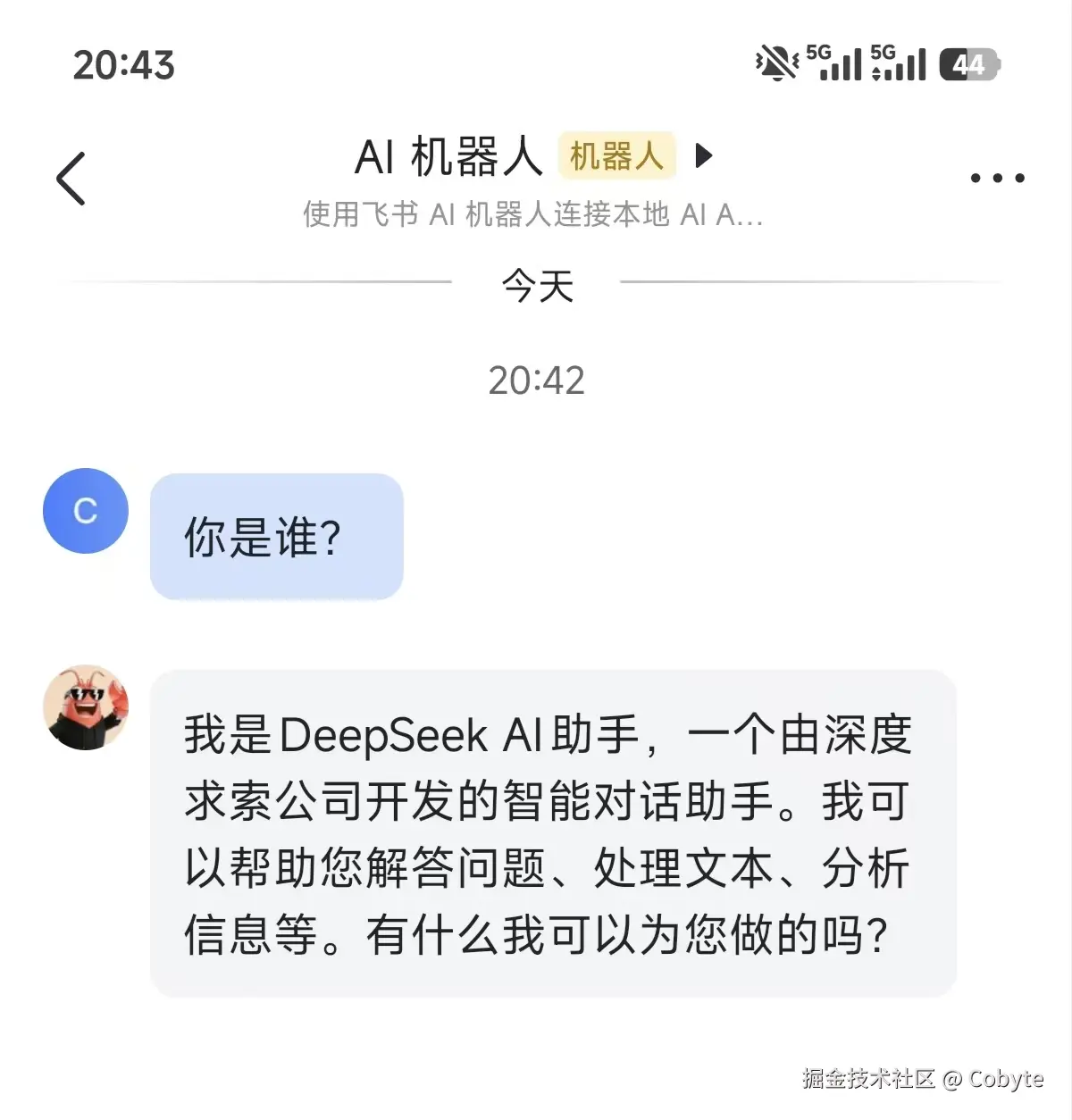Tap the battery indicator showing 44
1072x1120 pixels.
pos(970,63)
